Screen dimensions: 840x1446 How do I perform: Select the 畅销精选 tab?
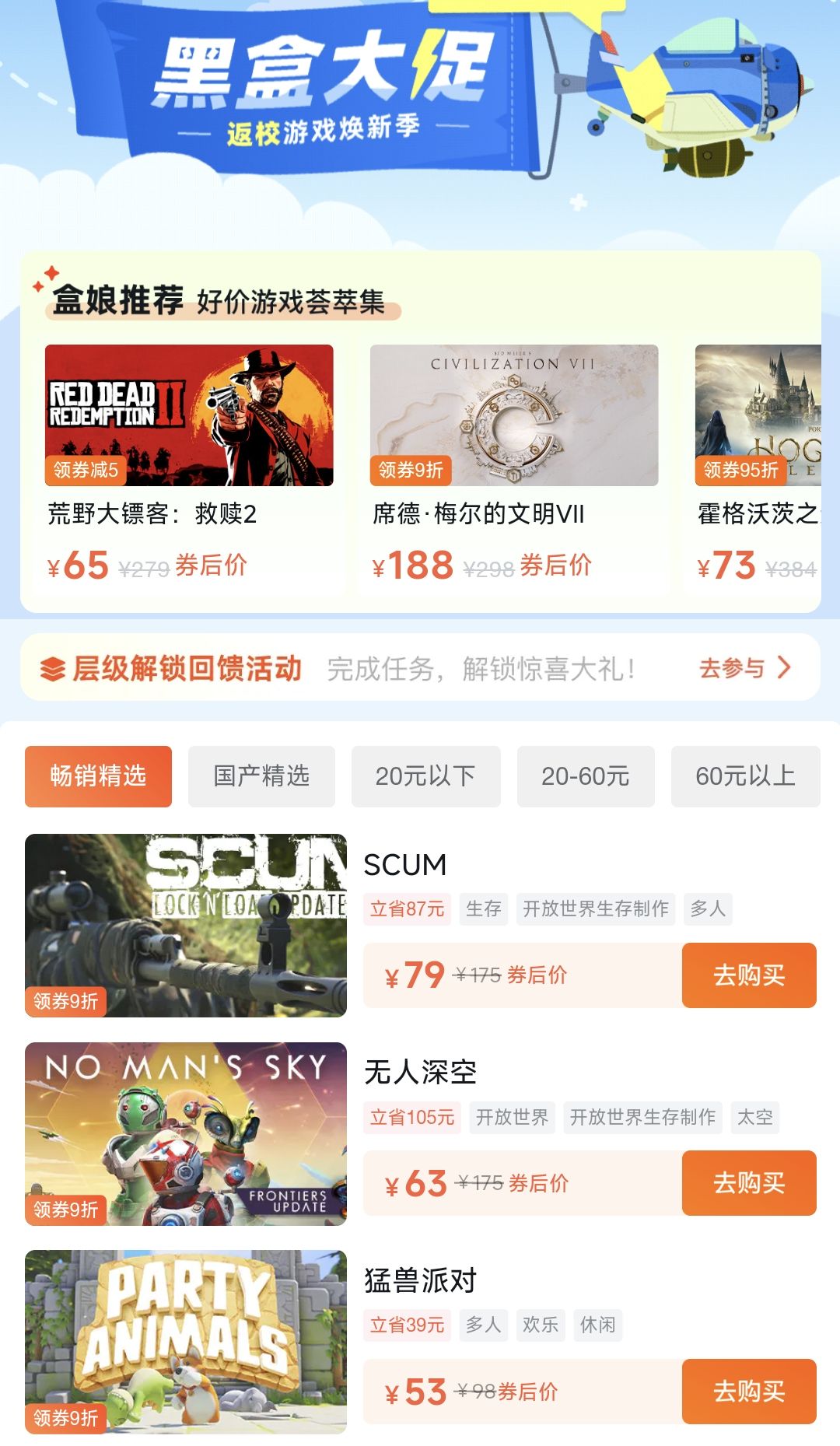pyautogui.click(x=98, y=776)
